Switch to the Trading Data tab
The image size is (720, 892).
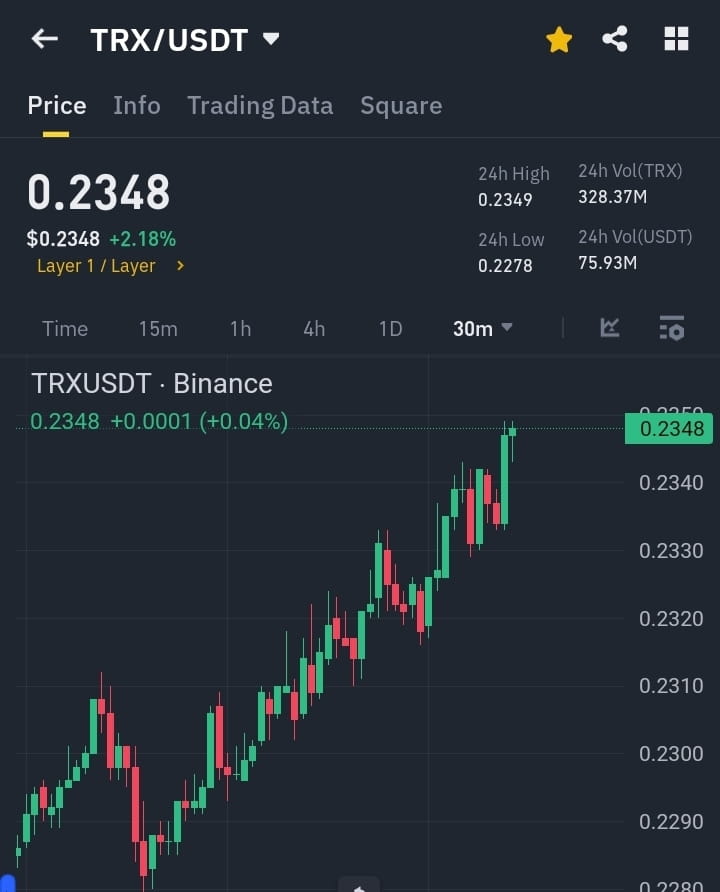point(260,105)
